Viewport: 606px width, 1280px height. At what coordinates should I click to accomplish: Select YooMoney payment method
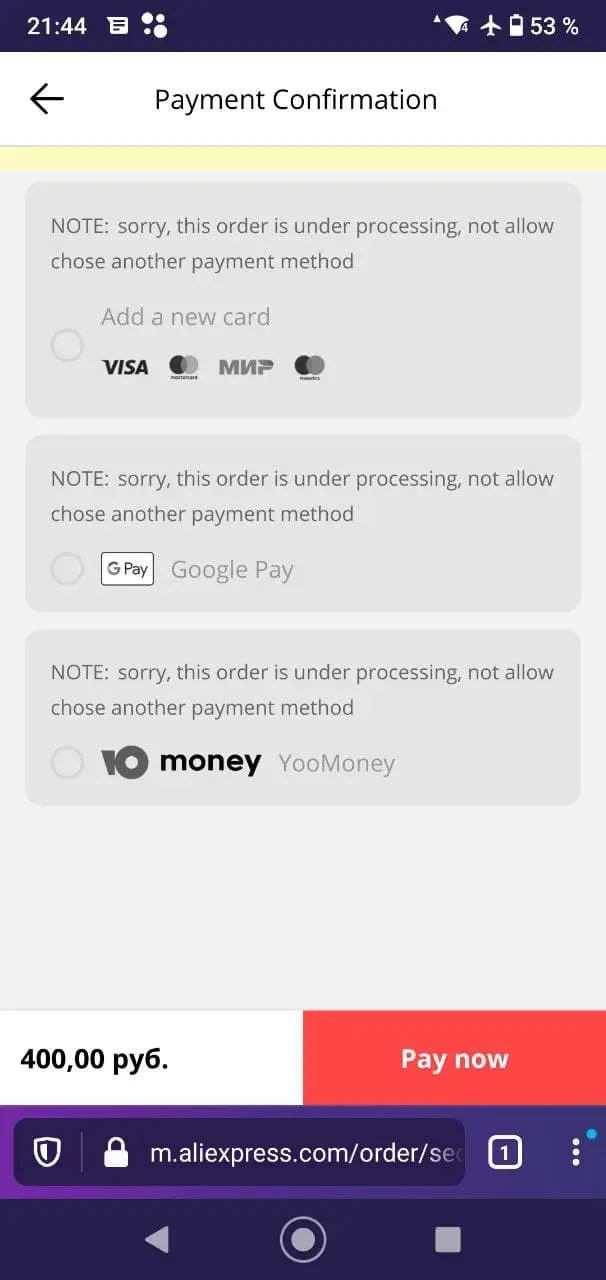[x=67, y=764]
